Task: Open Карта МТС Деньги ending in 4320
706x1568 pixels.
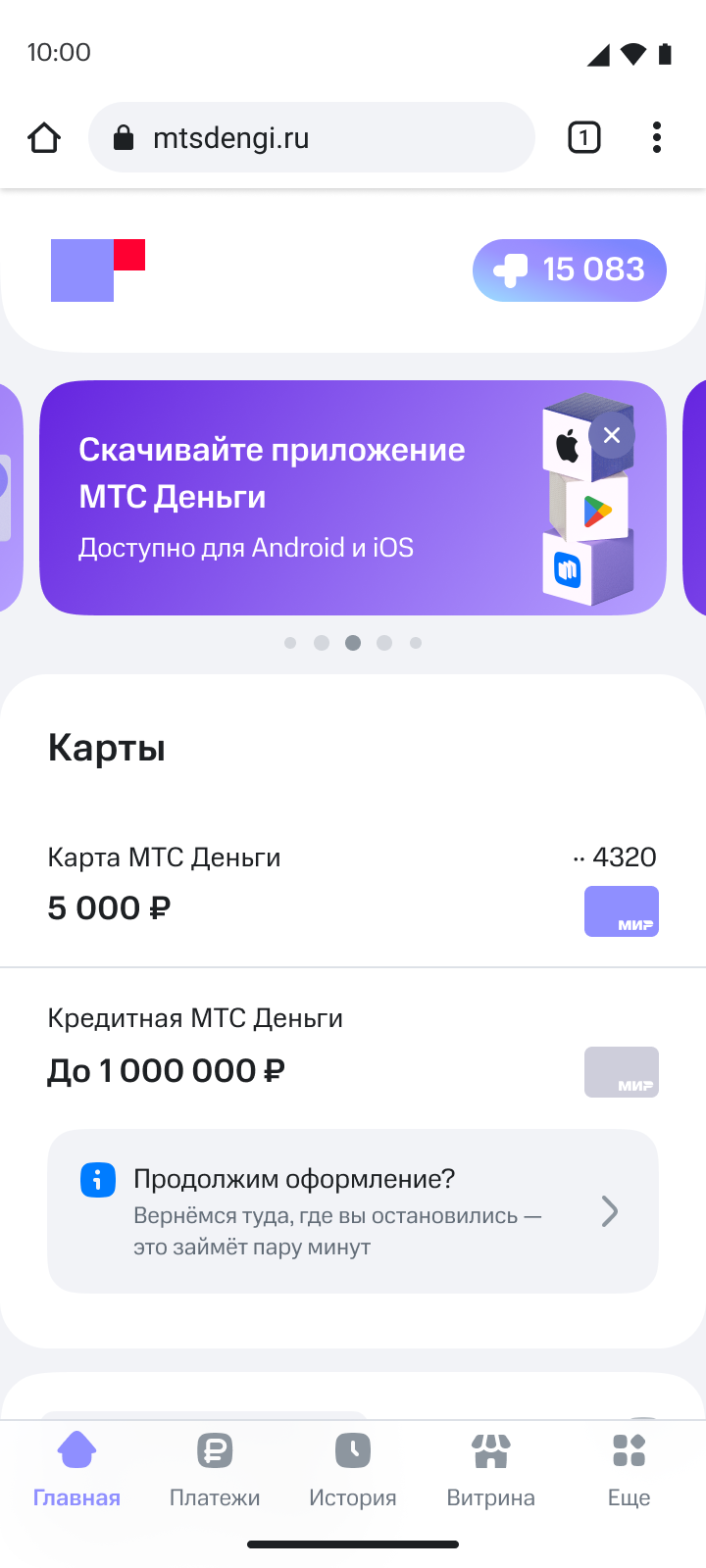Action: click(x=352, y=885)
